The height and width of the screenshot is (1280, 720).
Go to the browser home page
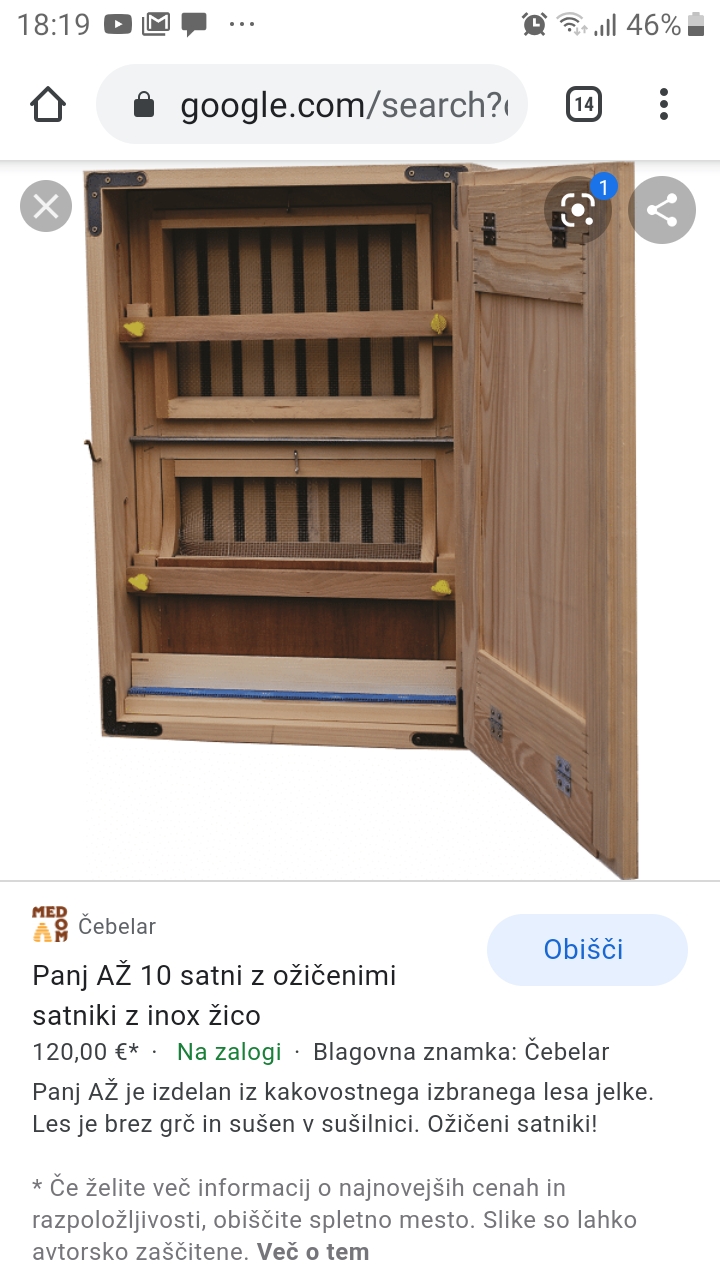(x=48, y=105)
